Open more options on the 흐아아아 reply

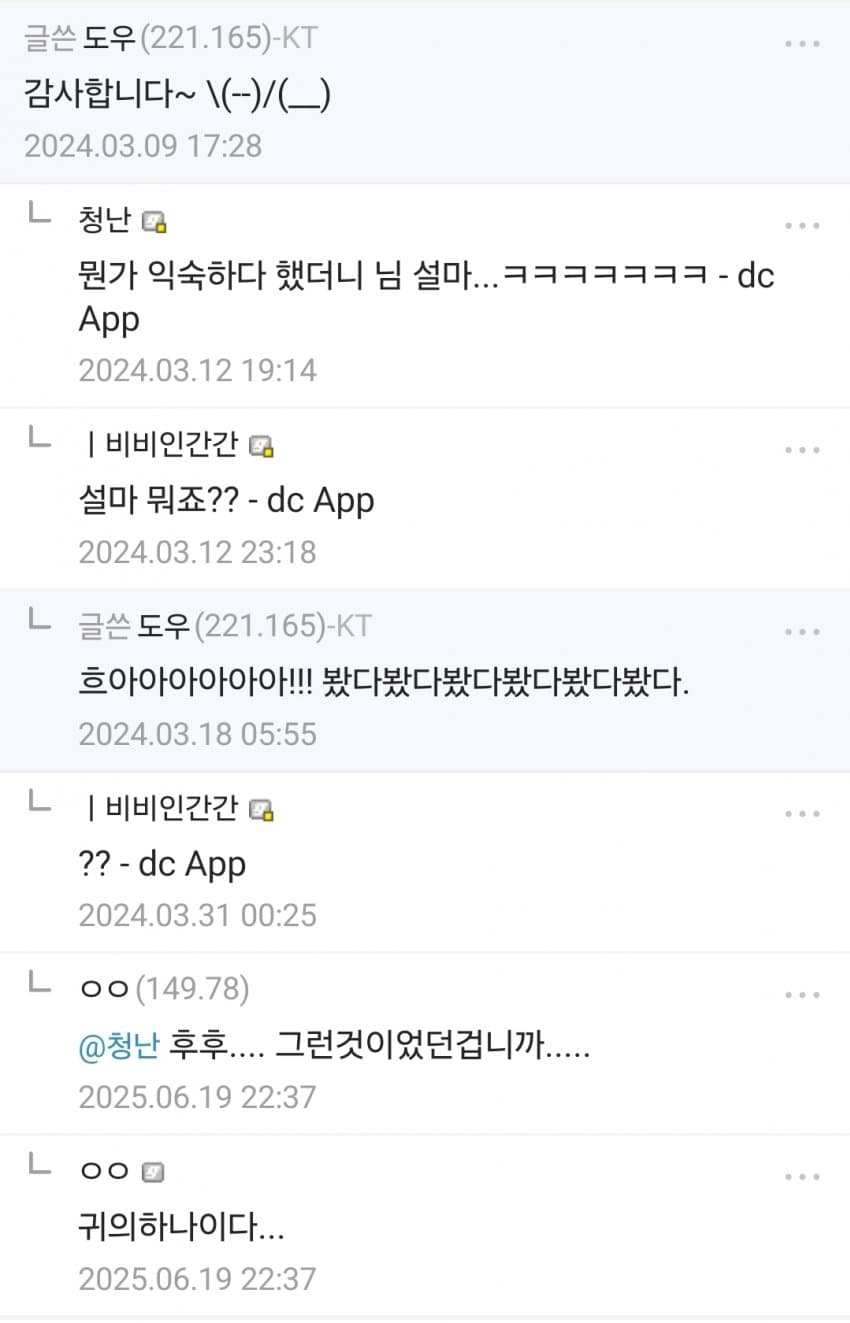click(802, 632)
